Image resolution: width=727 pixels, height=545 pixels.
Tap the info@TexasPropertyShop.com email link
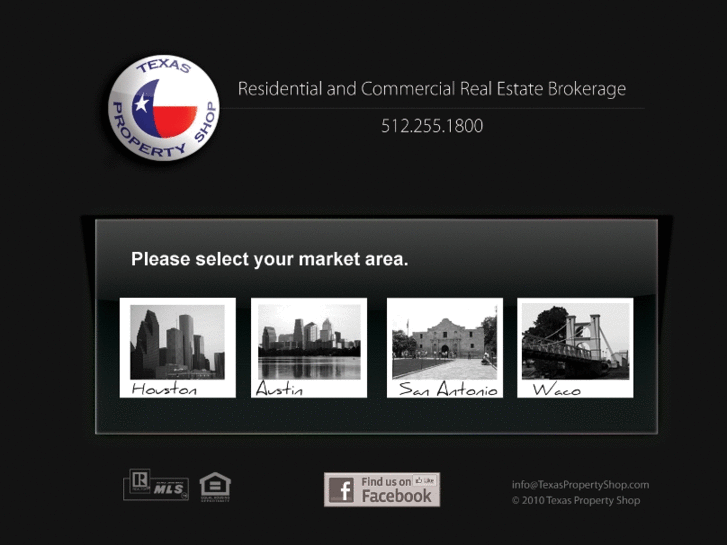(580, 484)
